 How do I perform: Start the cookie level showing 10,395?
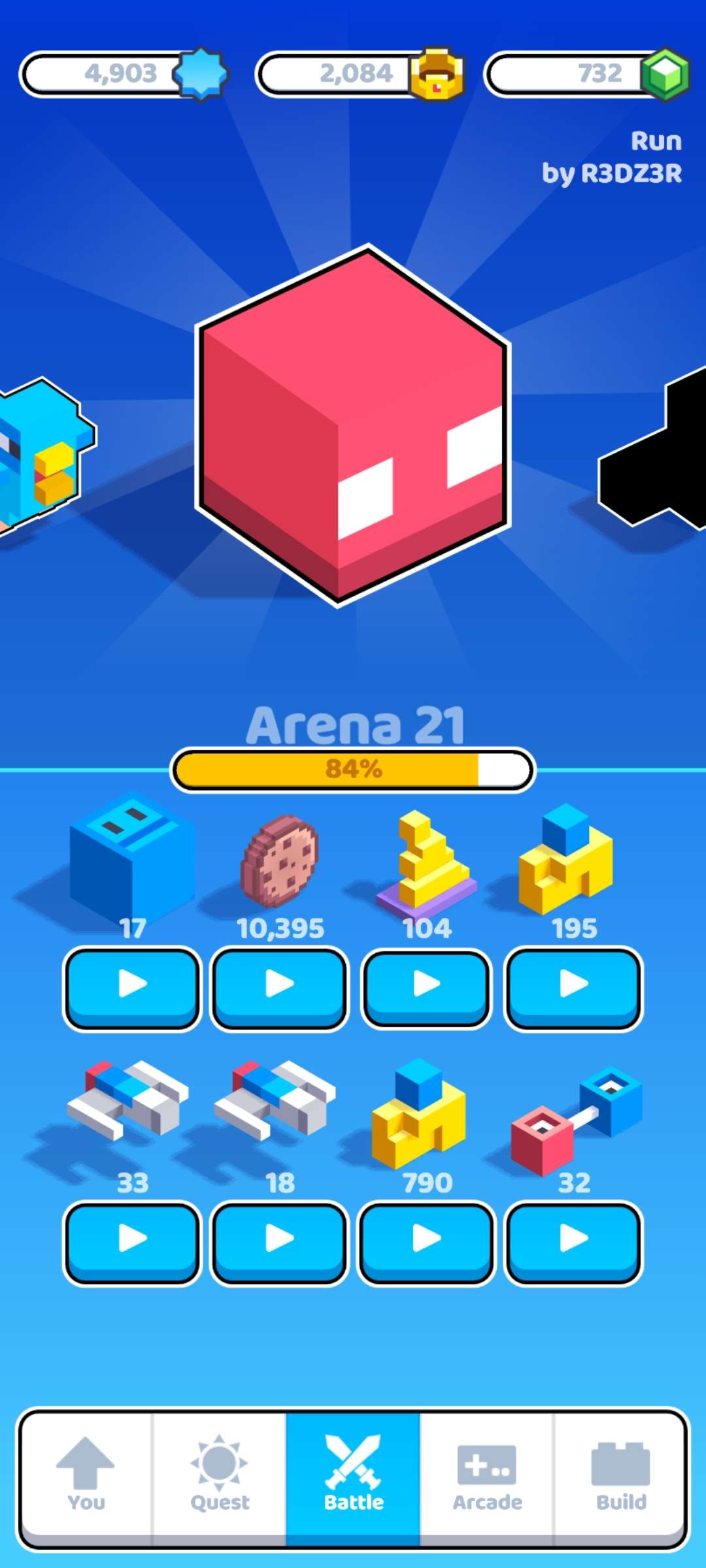pos(280,988)
